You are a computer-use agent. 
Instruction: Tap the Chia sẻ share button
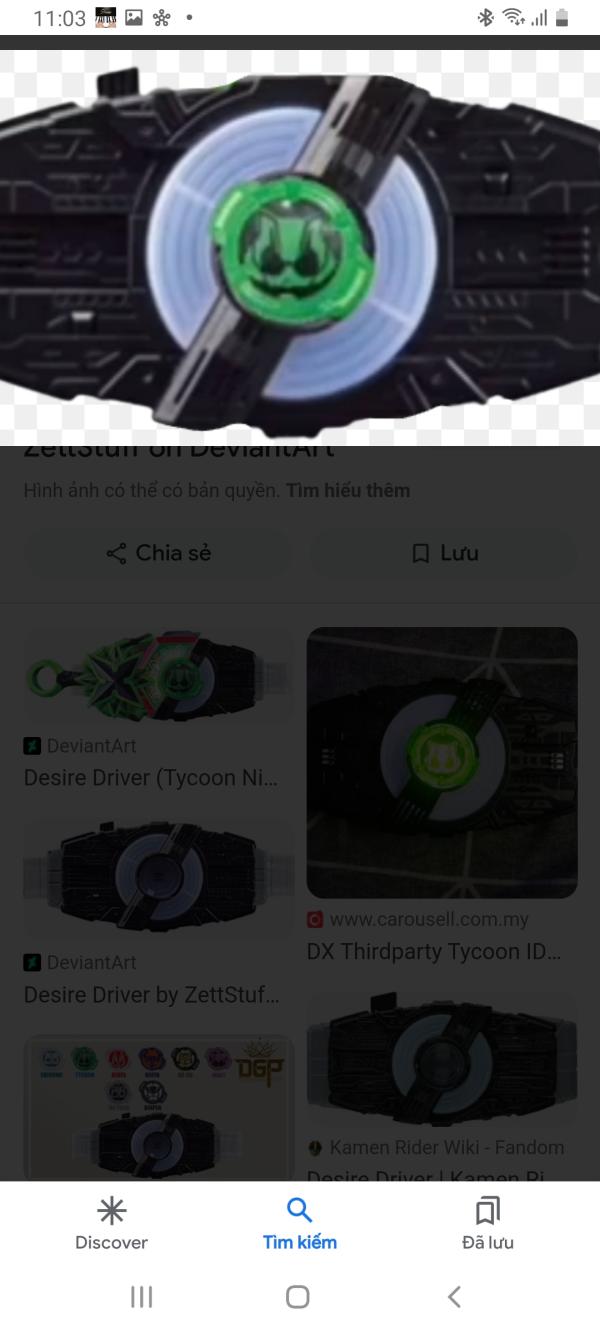tap(158, 553)
